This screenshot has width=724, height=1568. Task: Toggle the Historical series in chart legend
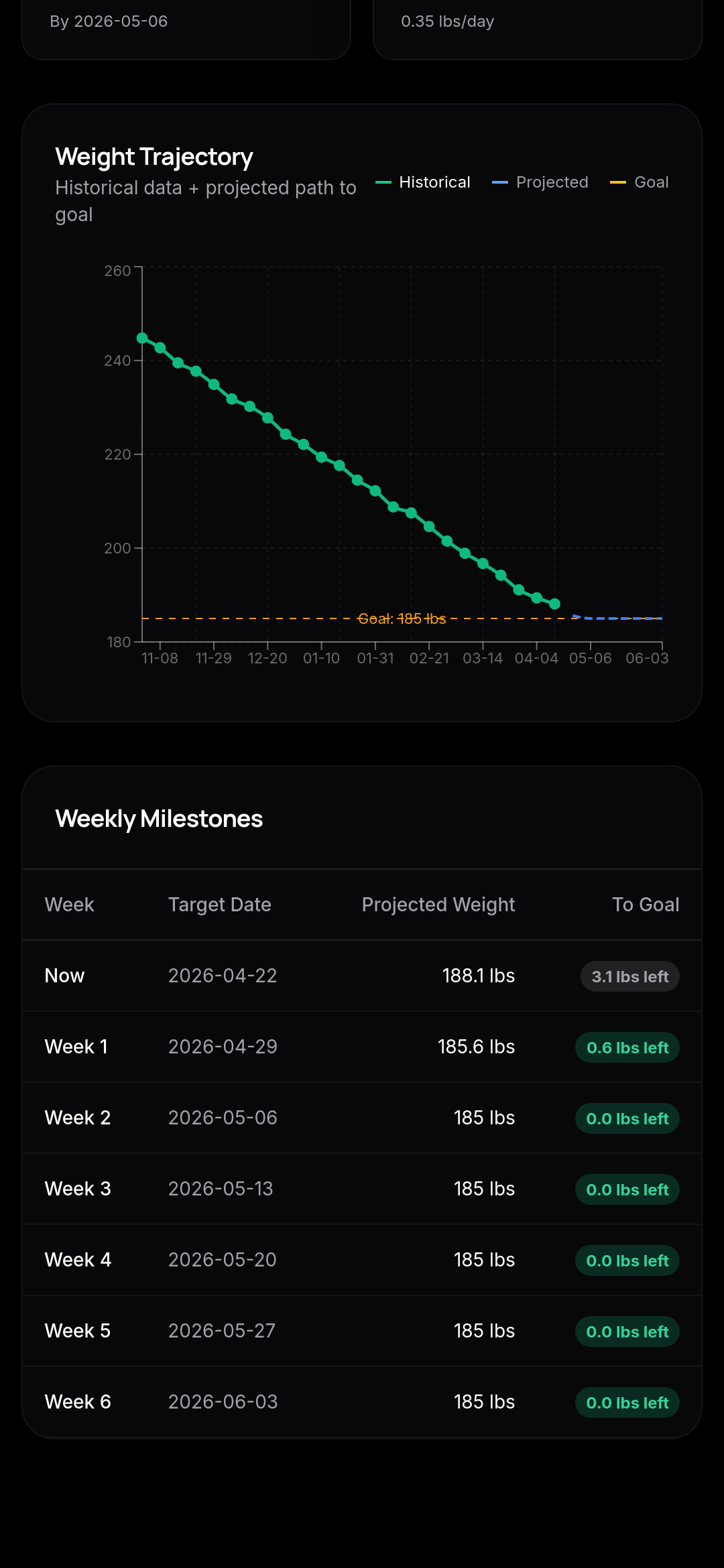coord(423,182)
